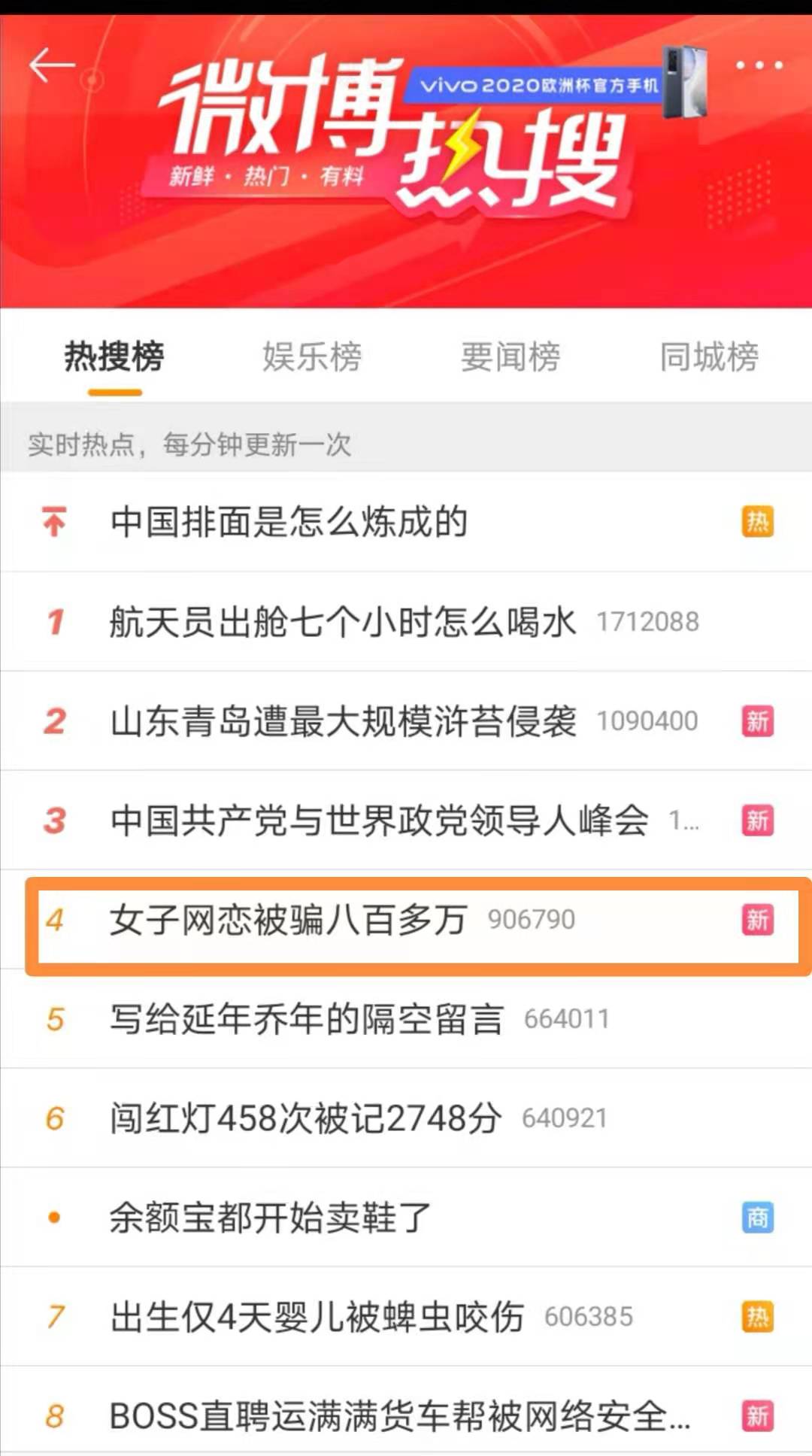View topic 闯红灯458次被记2748分
The image size is (812, 1456).
click(305, 1118)
